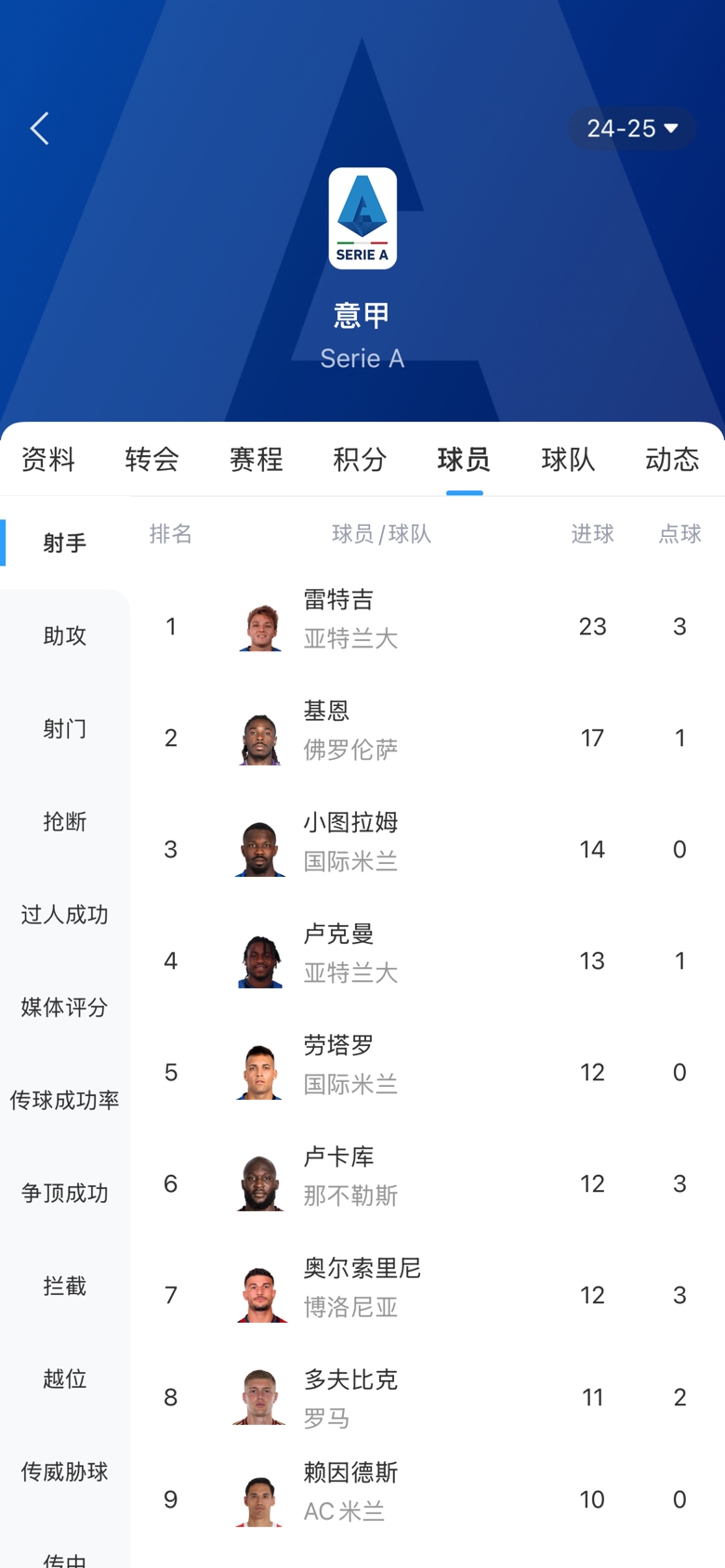Image resolution: width=725 pixels, height=1568 pixels.
Task: Show the 射门 ranking list
Action: 65,728
